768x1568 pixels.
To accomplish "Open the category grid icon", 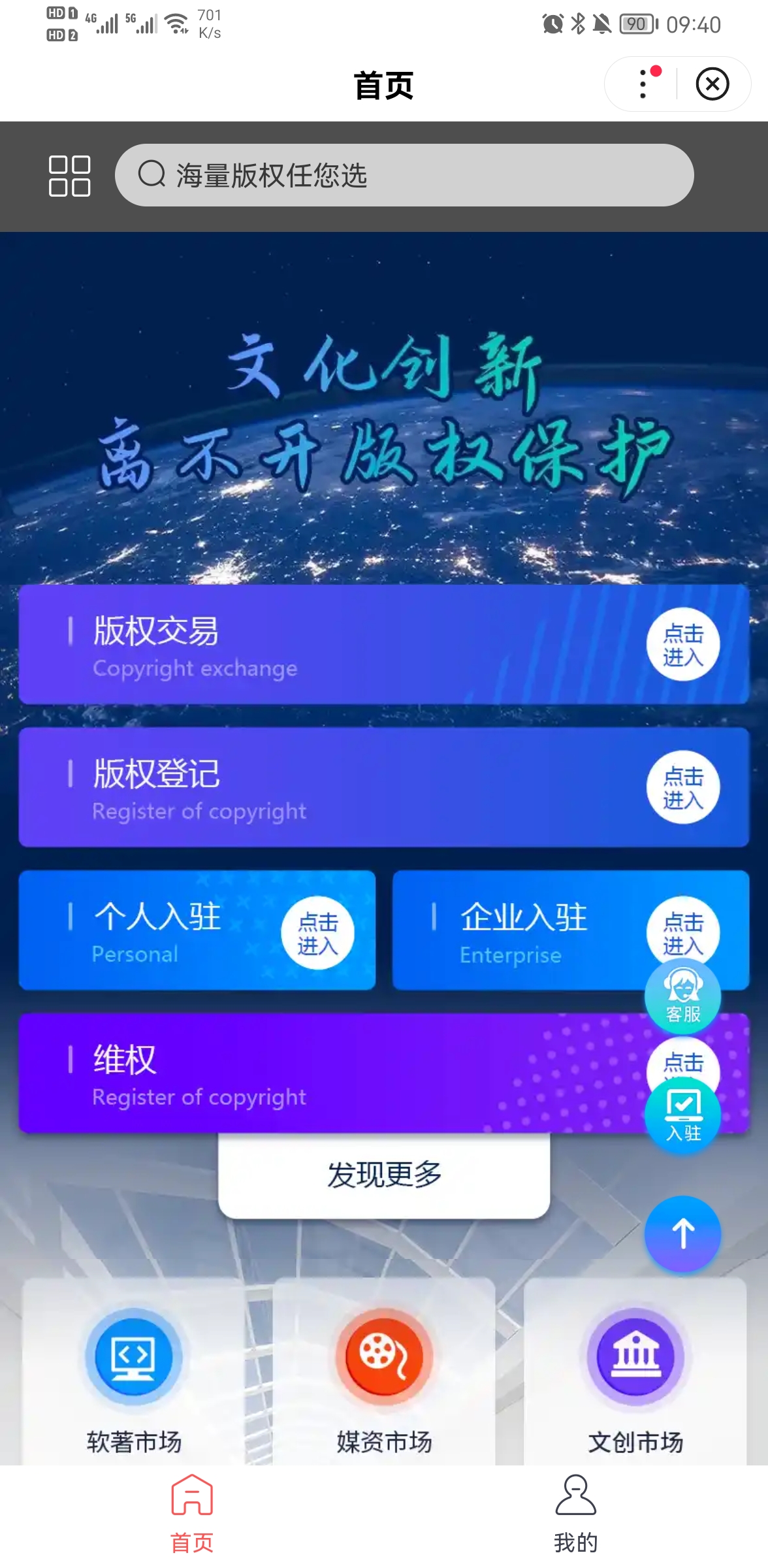I will click(x=69, y=176).
